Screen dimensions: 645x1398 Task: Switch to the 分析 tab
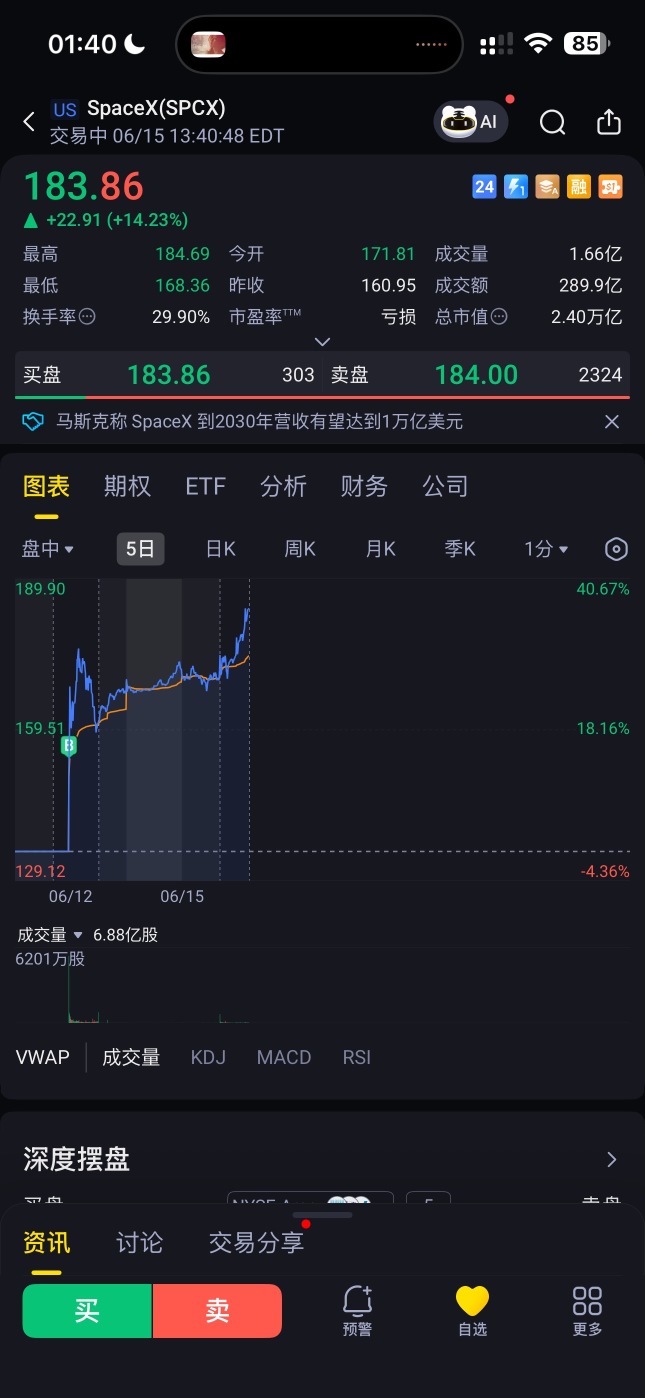pyautogui.click(x=283, y=486)
